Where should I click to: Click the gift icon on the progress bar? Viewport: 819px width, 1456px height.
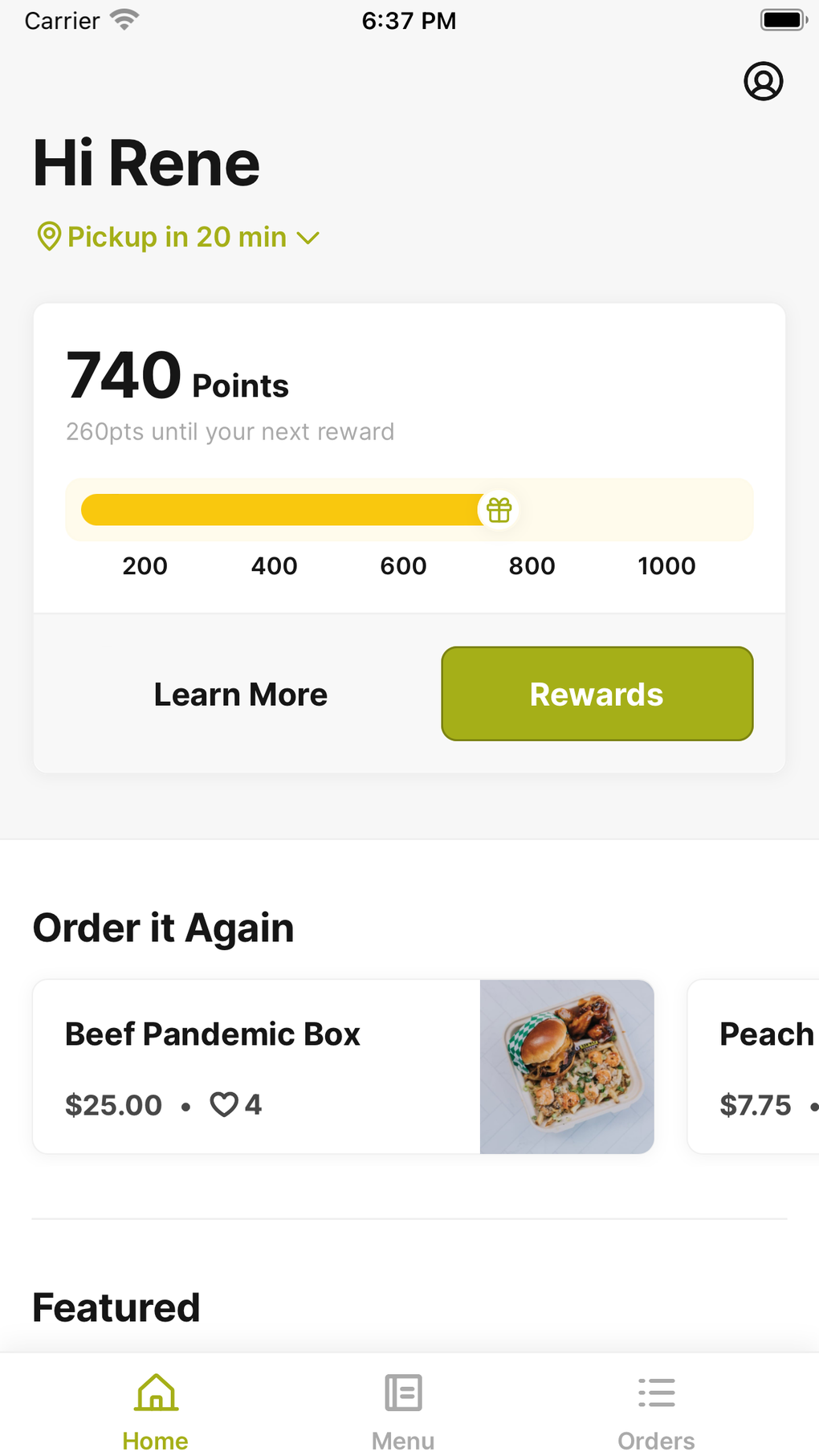tap(498, 509)
